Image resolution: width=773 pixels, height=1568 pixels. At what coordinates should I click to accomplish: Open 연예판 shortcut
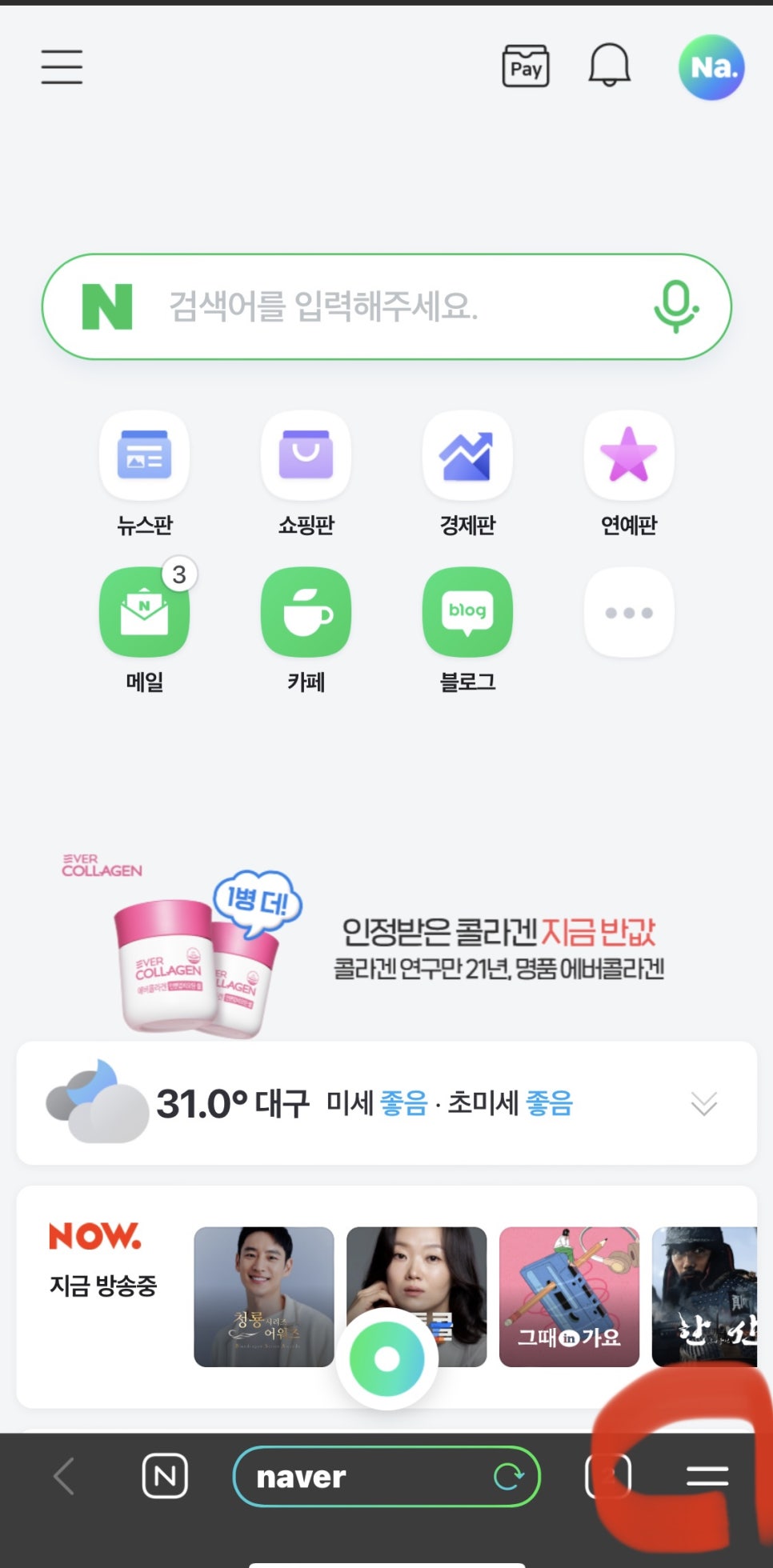[629, 456]
